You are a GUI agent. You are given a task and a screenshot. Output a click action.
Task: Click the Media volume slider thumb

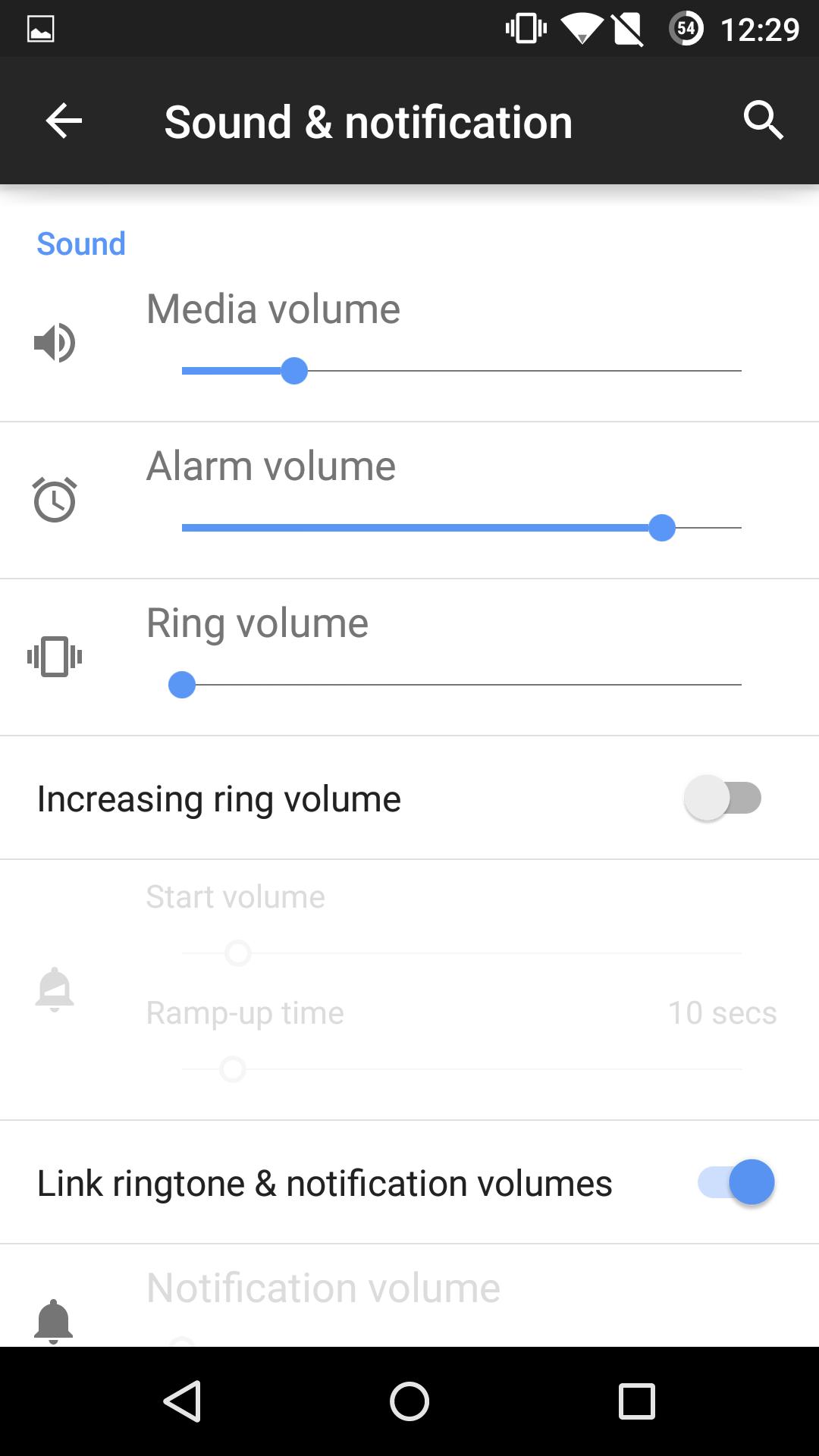296,371
